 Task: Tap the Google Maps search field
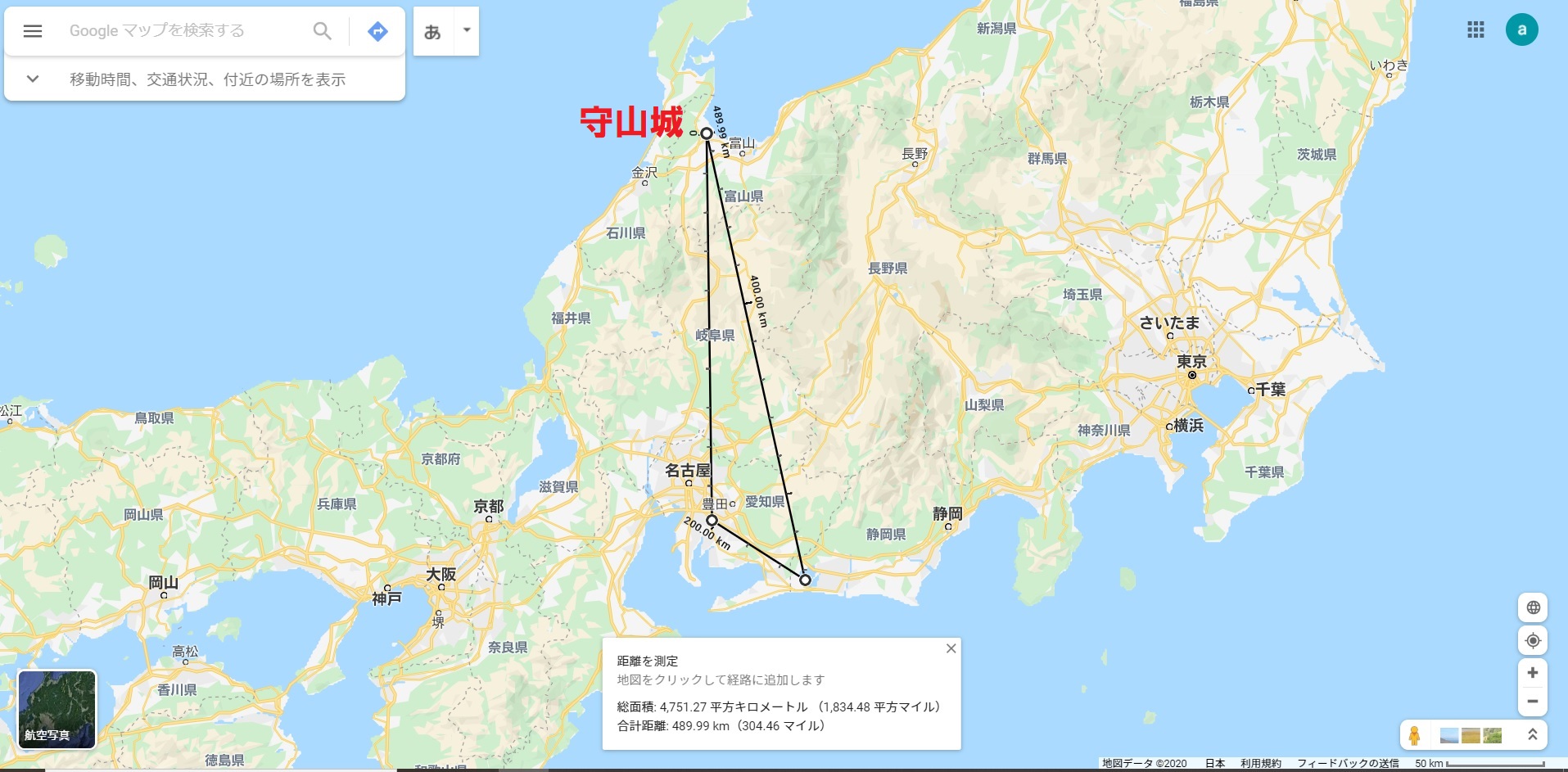tap(184, 31)
